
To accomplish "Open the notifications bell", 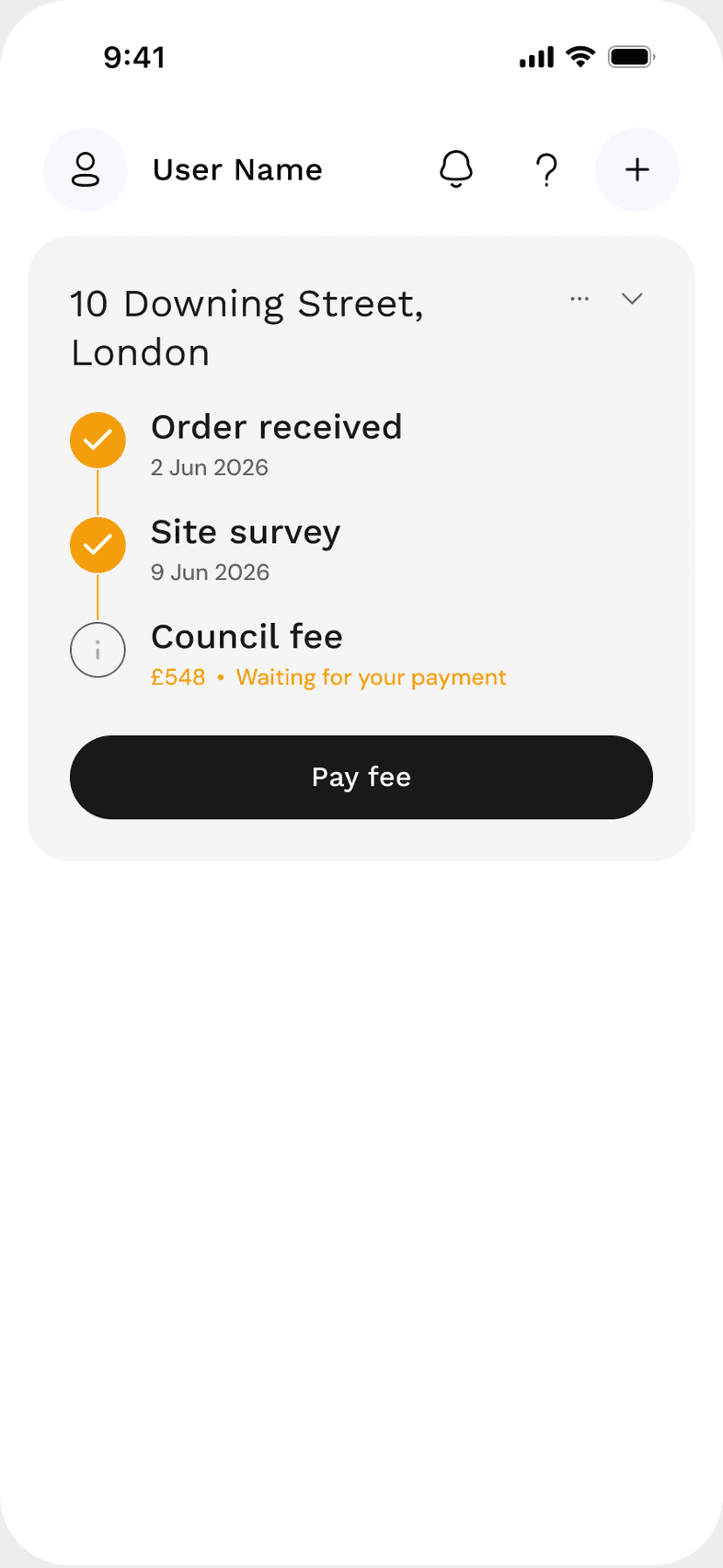I will click(455, 169).
